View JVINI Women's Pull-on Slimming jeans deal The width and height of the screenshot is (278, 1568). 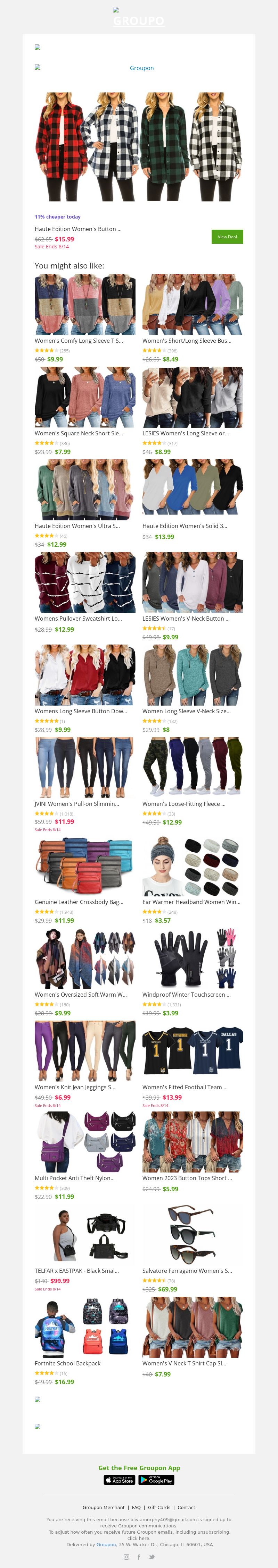85,767
